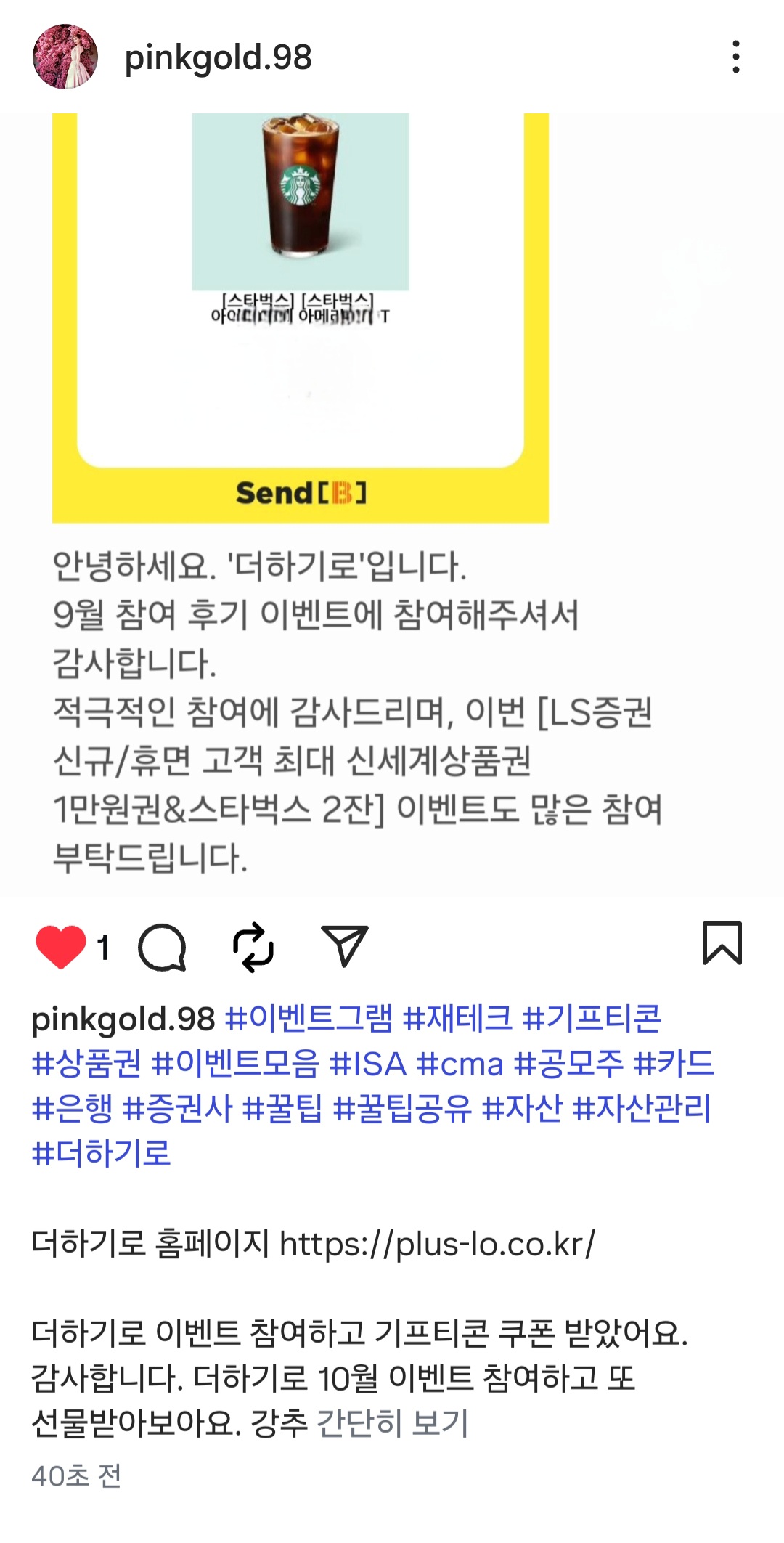The height and width of the screenshot is (1543, 784).
Task: Open the comments on this post
Action: click(163, 946)
